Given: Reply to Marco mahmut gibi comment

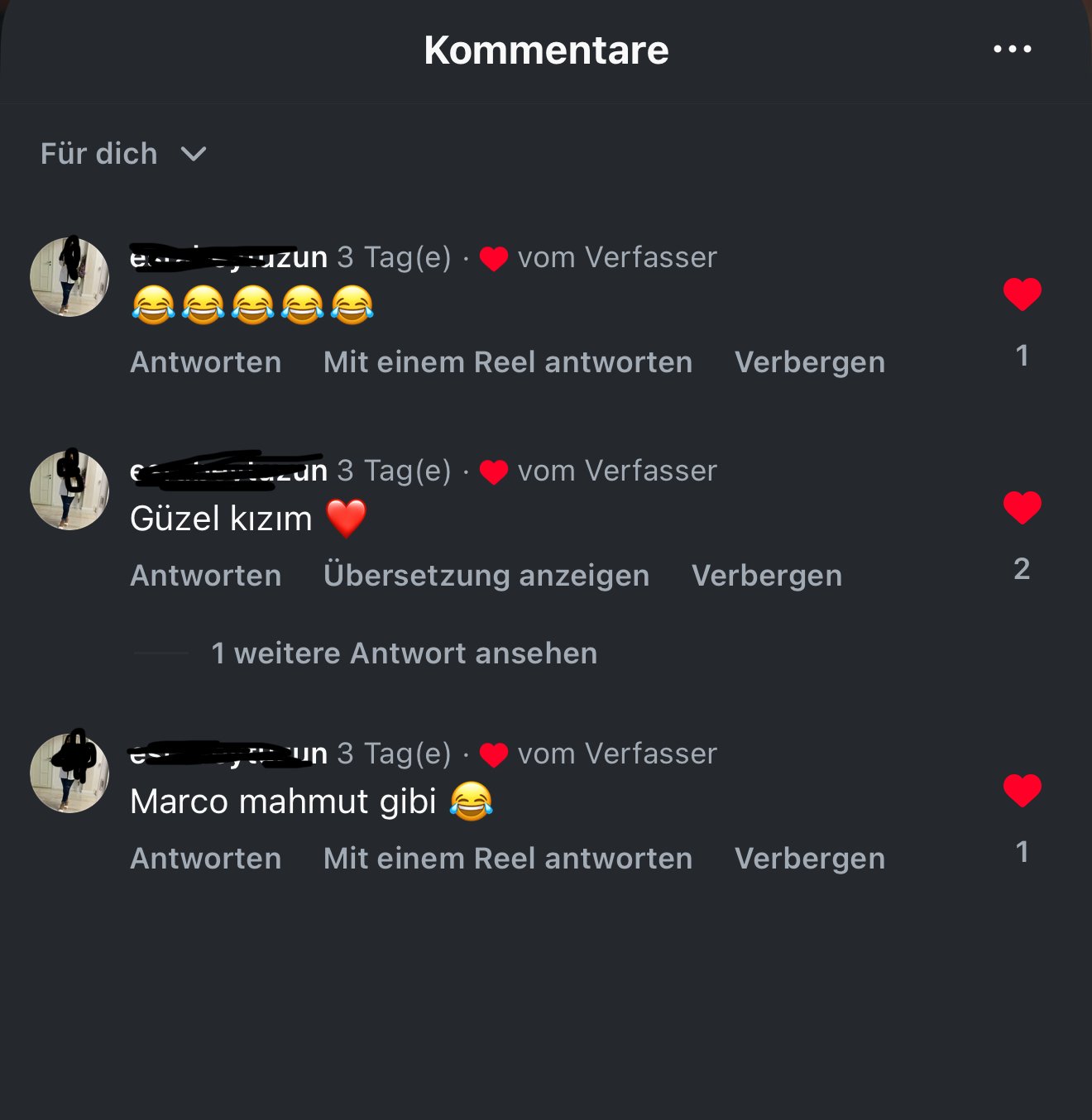Looking at the screenshot, I should coord(205,859).
